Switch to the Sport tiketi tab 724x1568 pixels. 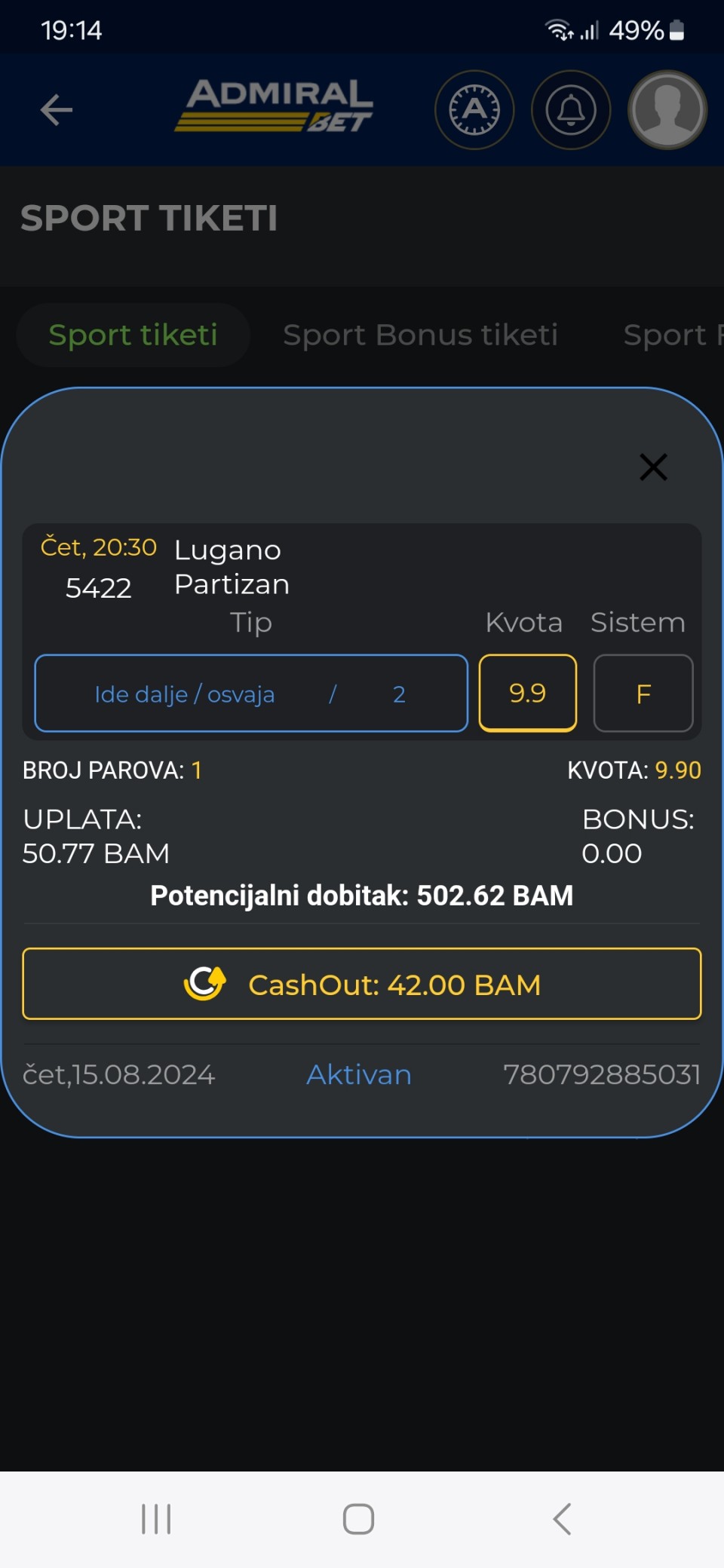[x=133, y=335]
